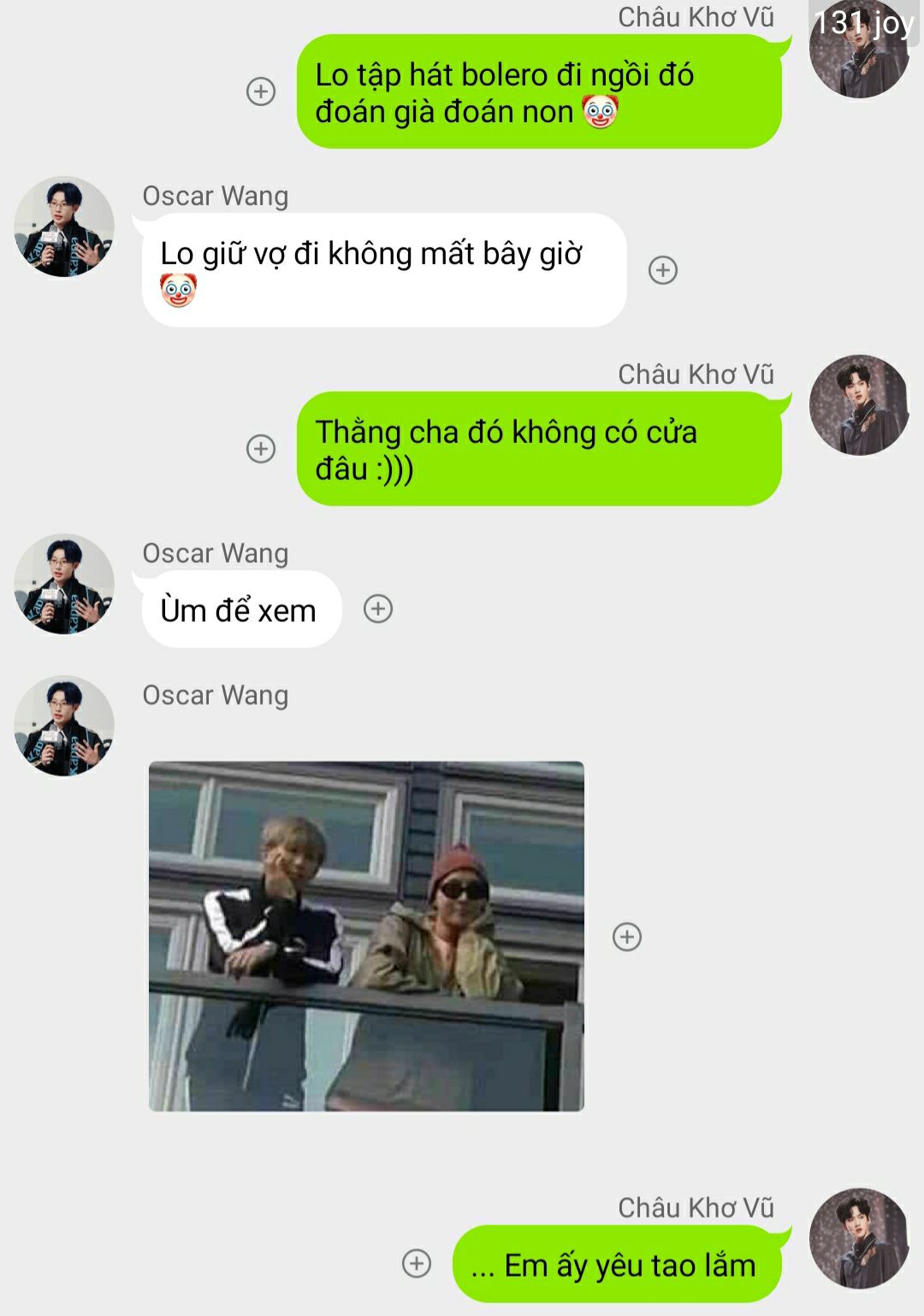The height and width of the screenshot is (1316, 924).
Task: Tap plus icon beside 'Thằng cha đó' message
Action: 261,449
